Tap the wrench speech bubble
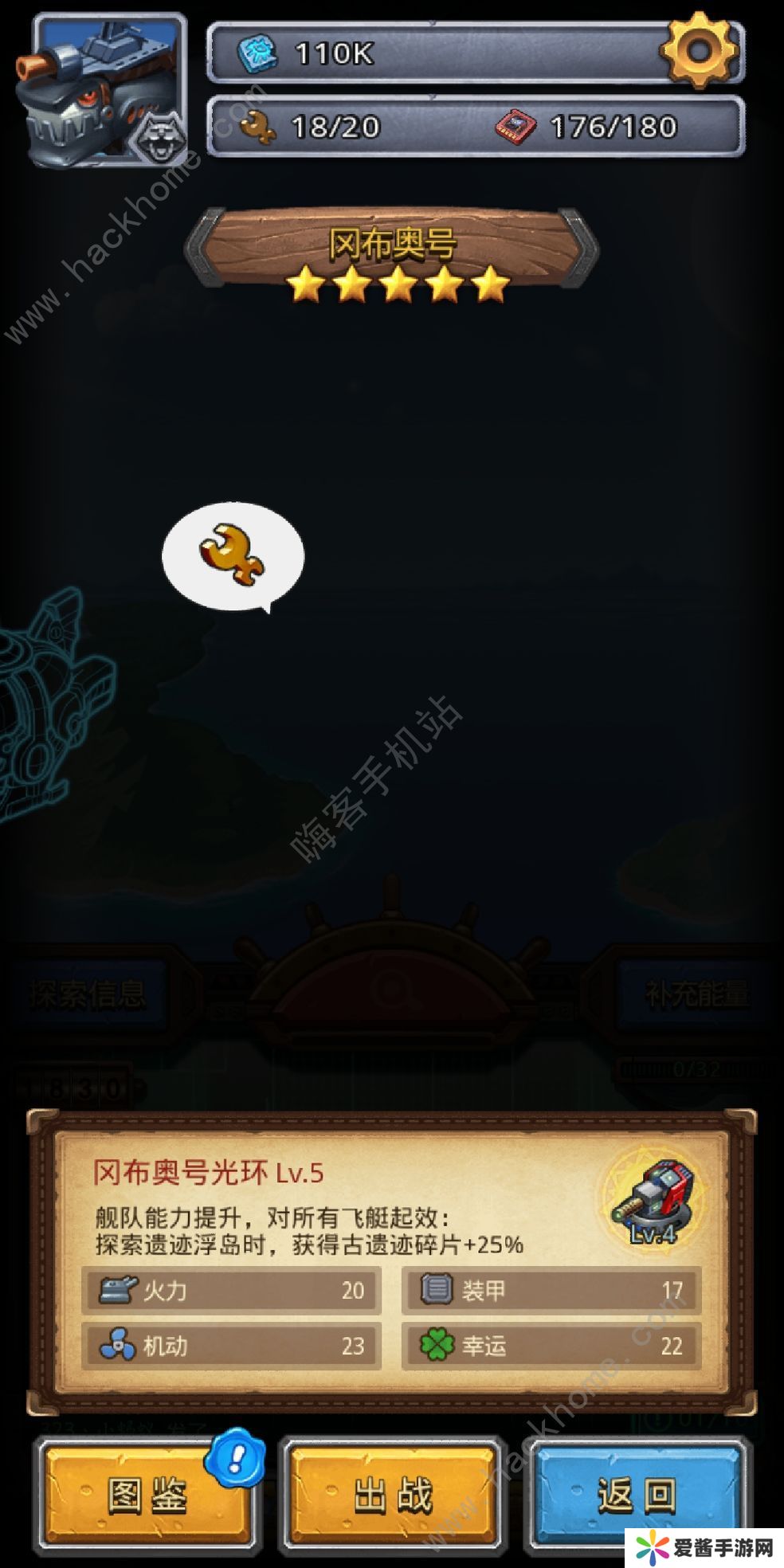 233,555
